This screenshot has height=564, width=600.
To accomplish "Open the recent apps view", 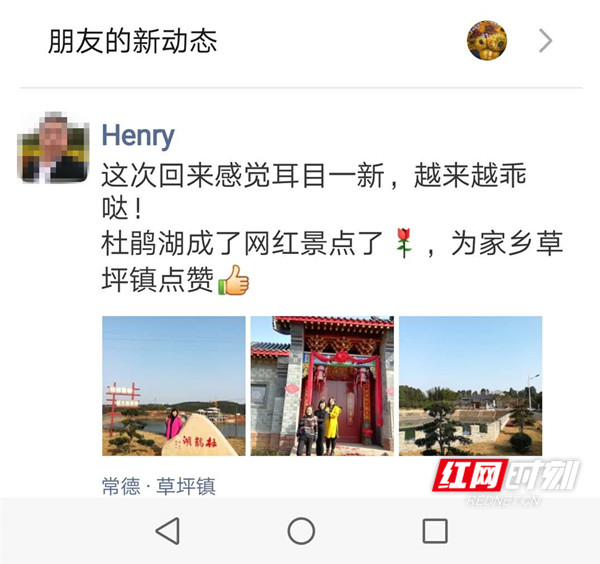I will point(434,531).
